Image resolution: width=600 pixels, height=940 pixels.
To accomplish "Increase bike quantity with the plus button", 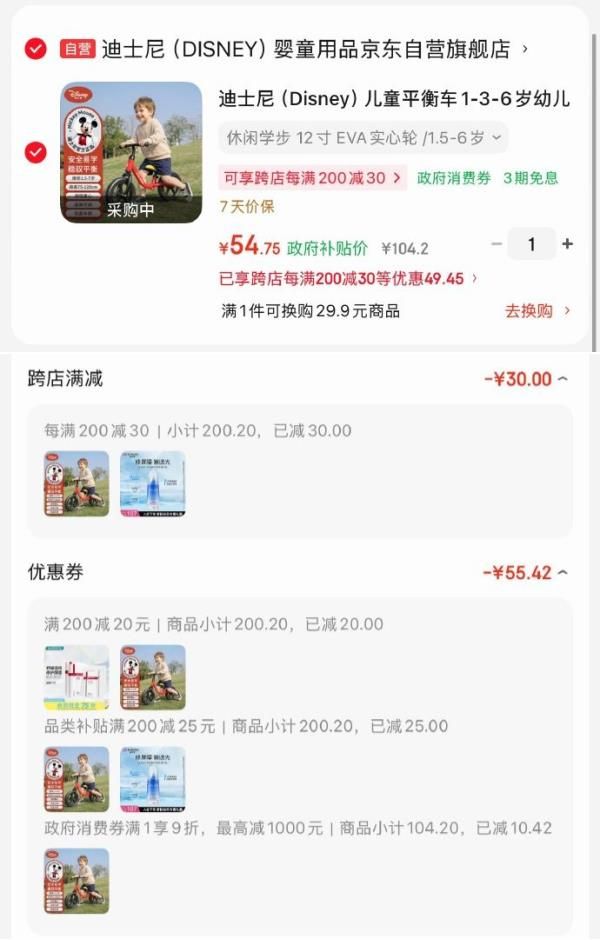I will [x=568, y=244].
